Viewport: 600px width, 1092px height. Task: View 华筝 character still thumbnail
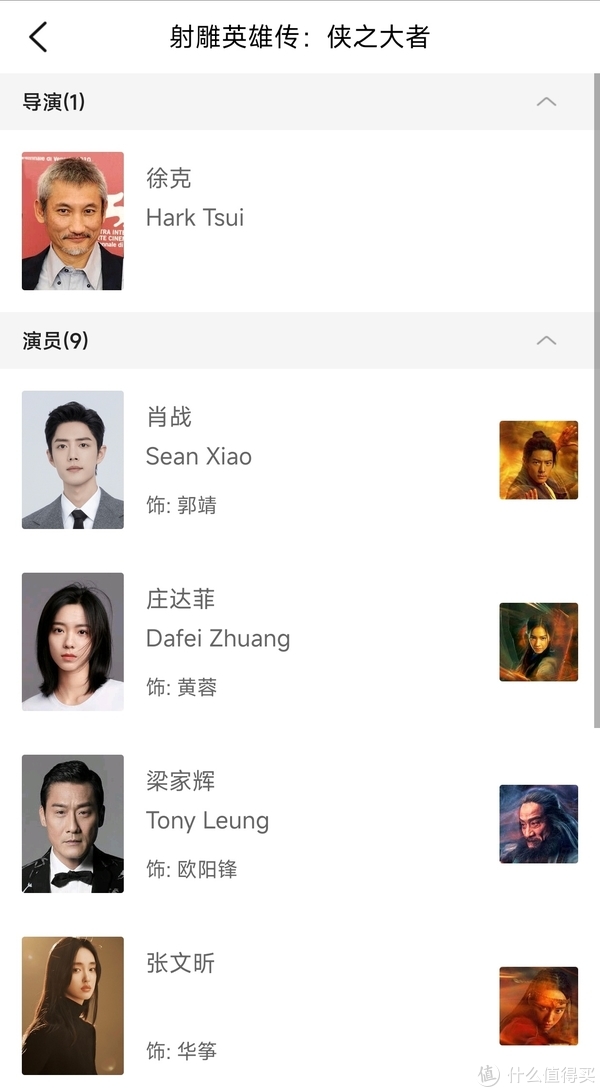pyautogui.click(x=539, y=1005)
